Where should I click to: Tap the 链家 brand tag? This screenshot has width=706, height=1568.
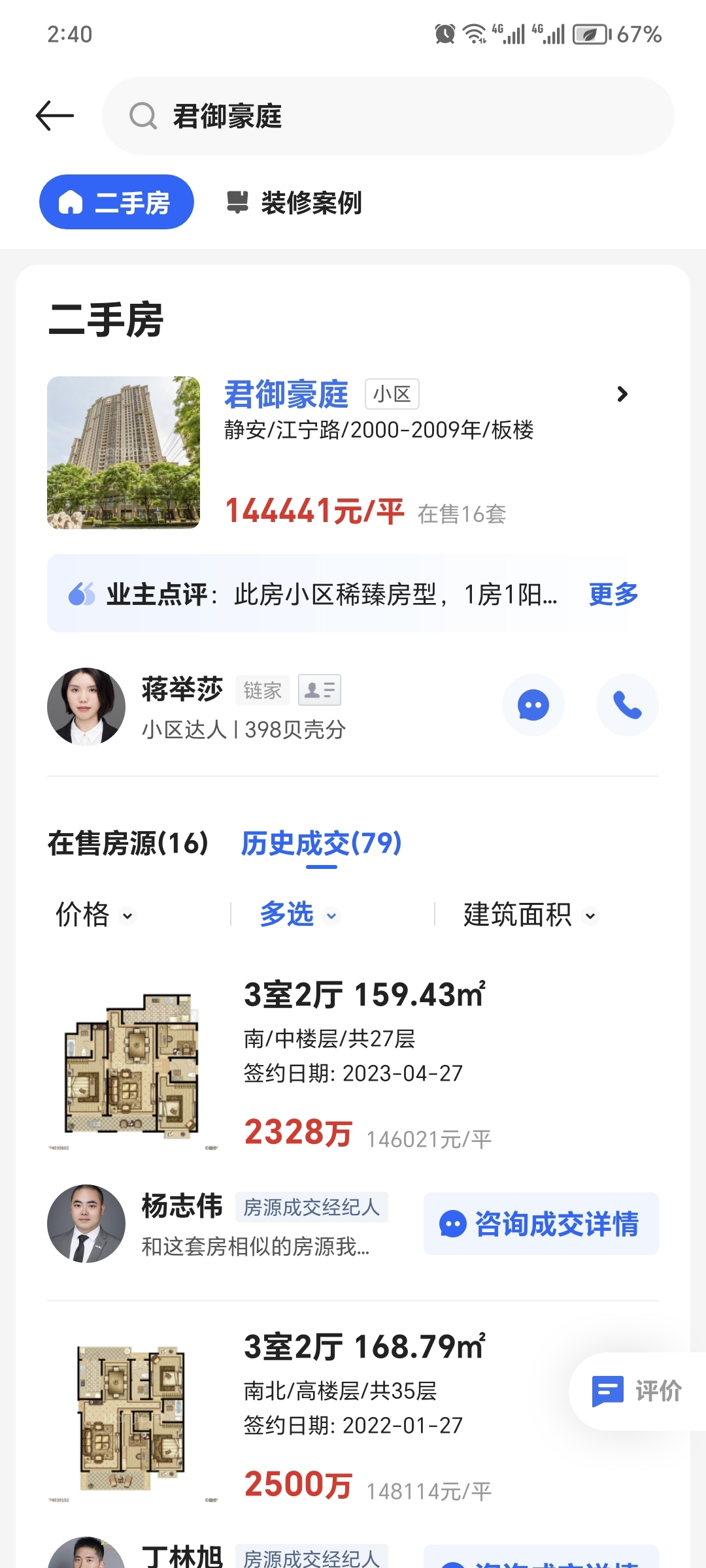[x=262, y=689]
